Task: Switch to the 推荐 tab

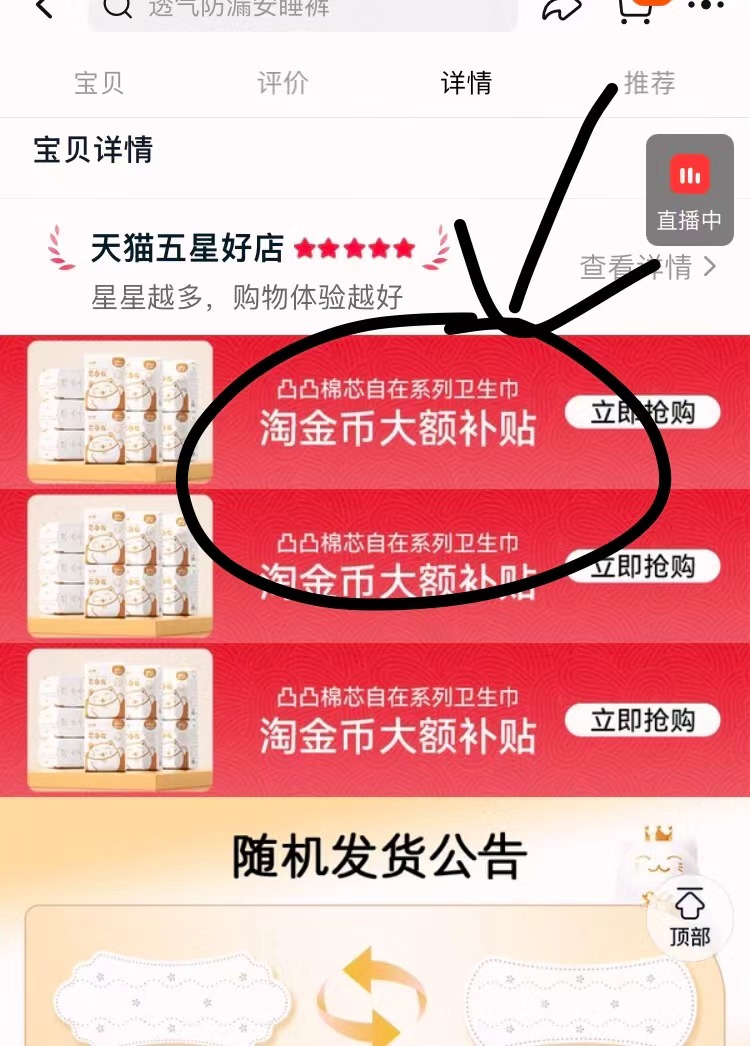Action: coord(650,83)
